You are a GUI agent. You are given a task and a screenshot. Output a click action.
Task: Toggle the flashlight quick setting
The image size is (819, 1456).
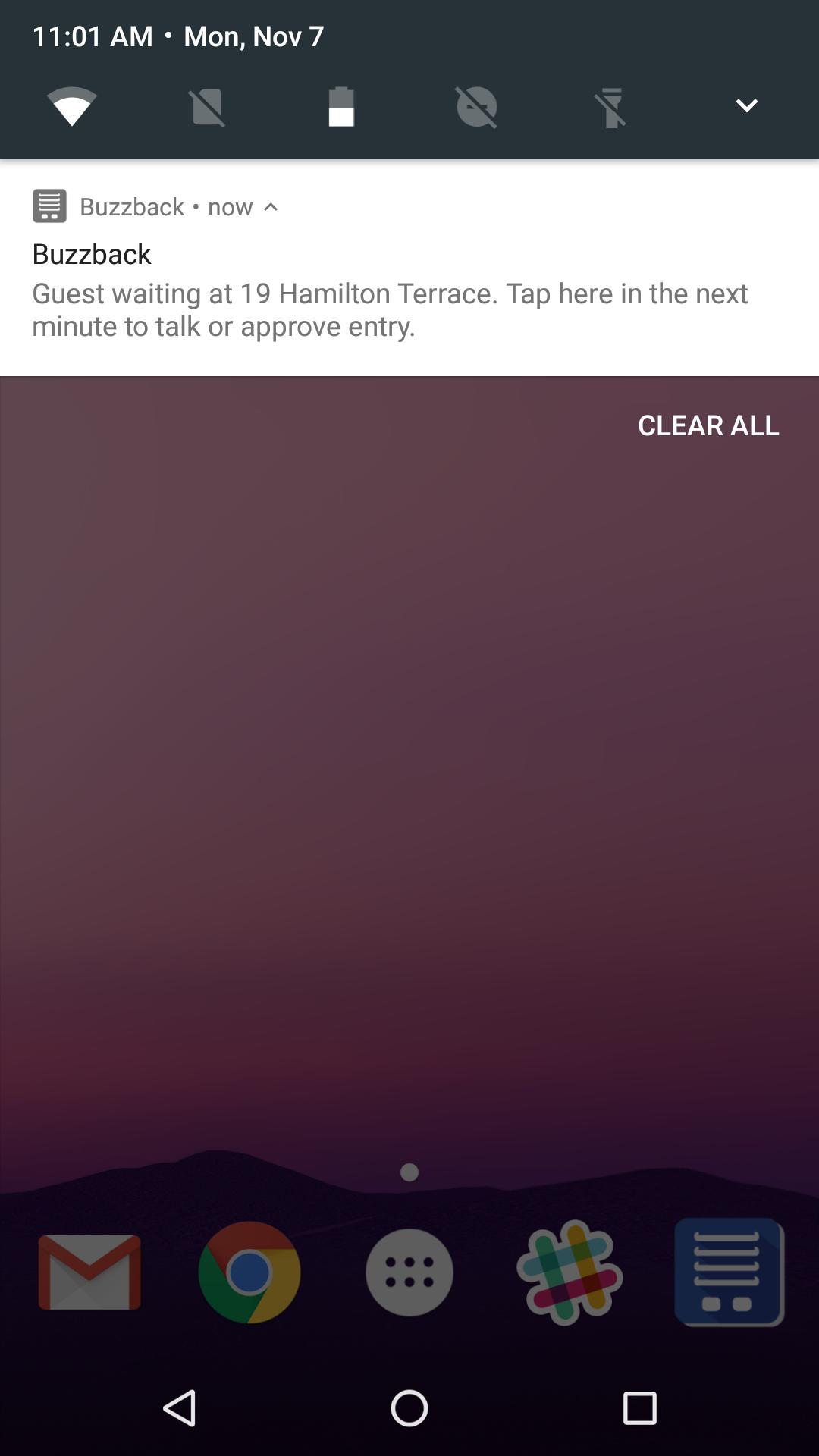(611, 107)
